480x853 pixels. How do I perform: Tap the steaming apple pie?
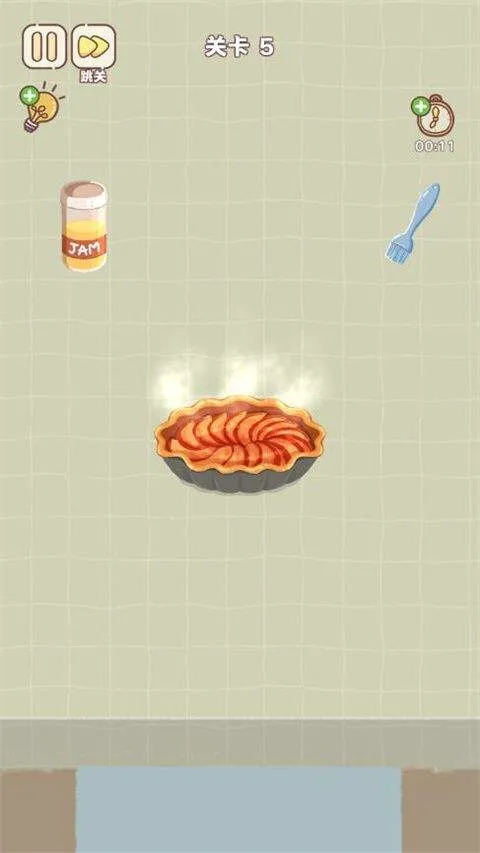pyautogui.click(x=239, y=444)
